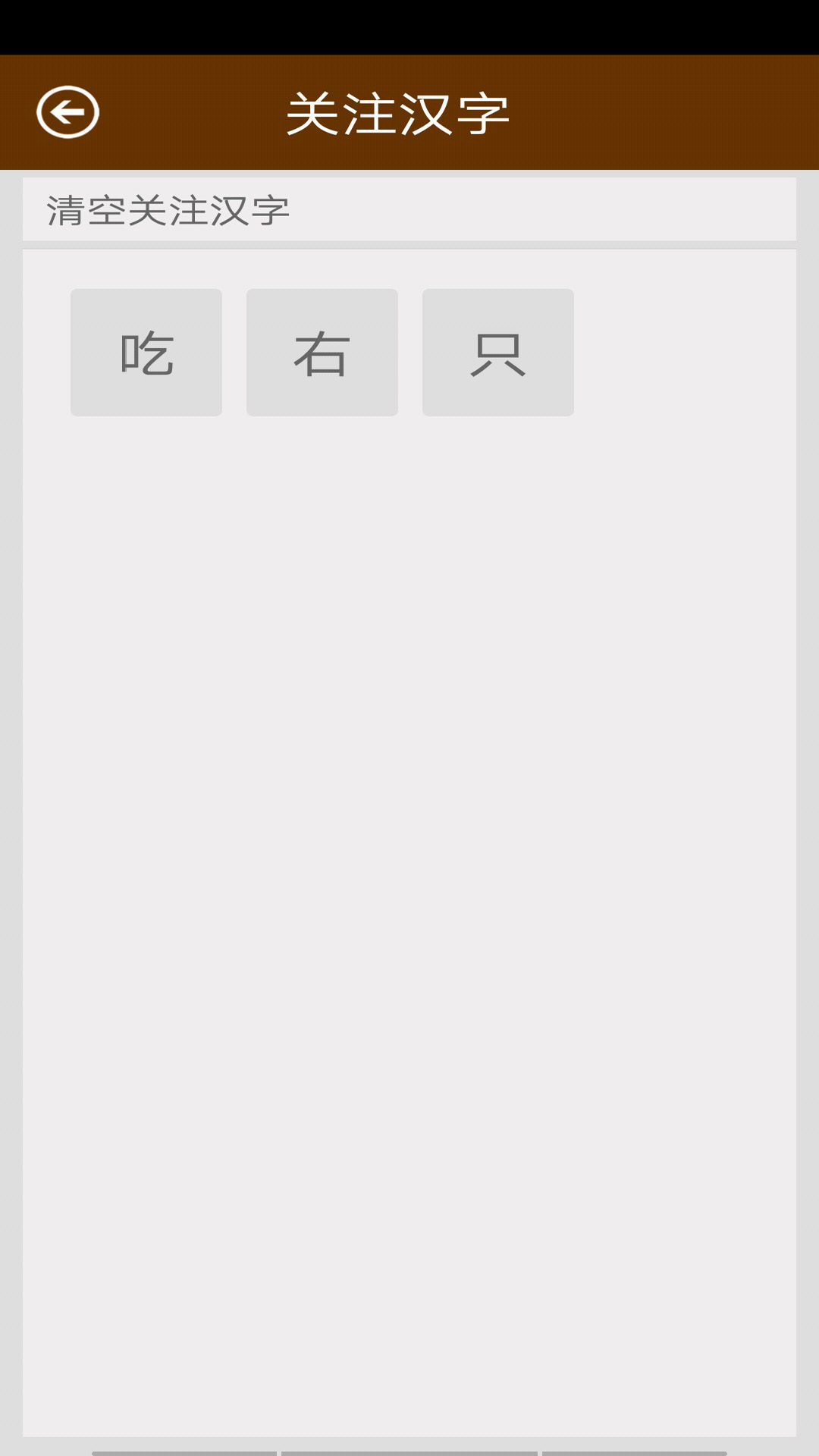Tap the middle bottom navigation bar segment
Image resolution: width=819 pixels, height=1456 pixels.
click(x=409, y=1450)
